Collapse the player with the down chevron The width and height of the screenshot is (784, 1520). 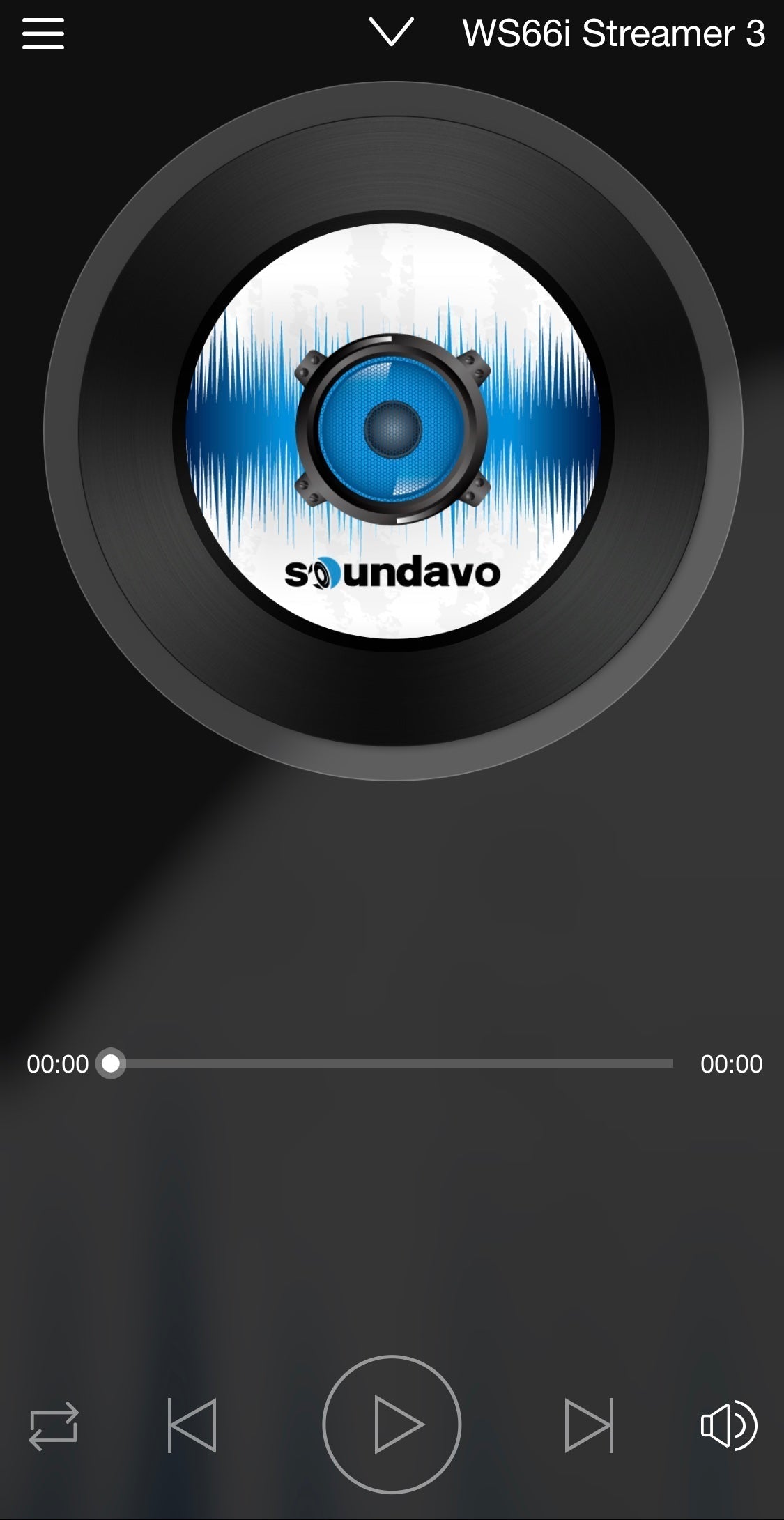pos(391,32)
